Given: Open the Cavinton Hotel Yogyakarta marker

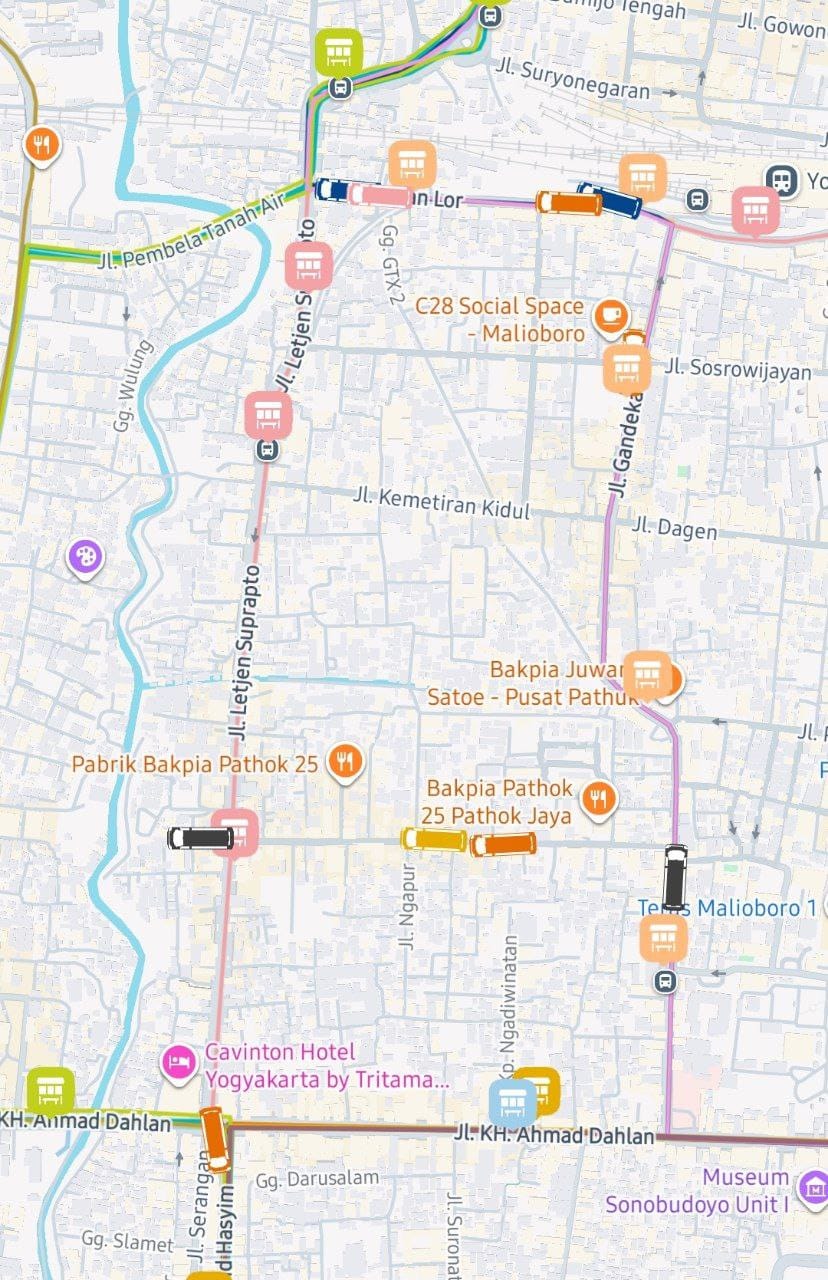Looking at the screenshot, I should click(x=178, y=1062).
